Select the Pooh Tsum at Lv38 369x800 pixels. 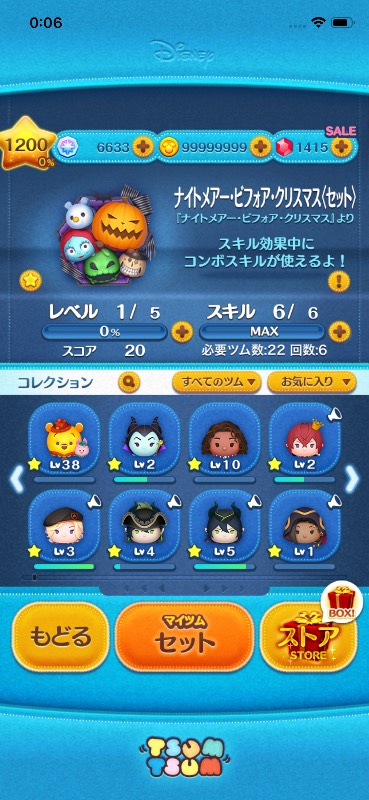coord(64,438)
